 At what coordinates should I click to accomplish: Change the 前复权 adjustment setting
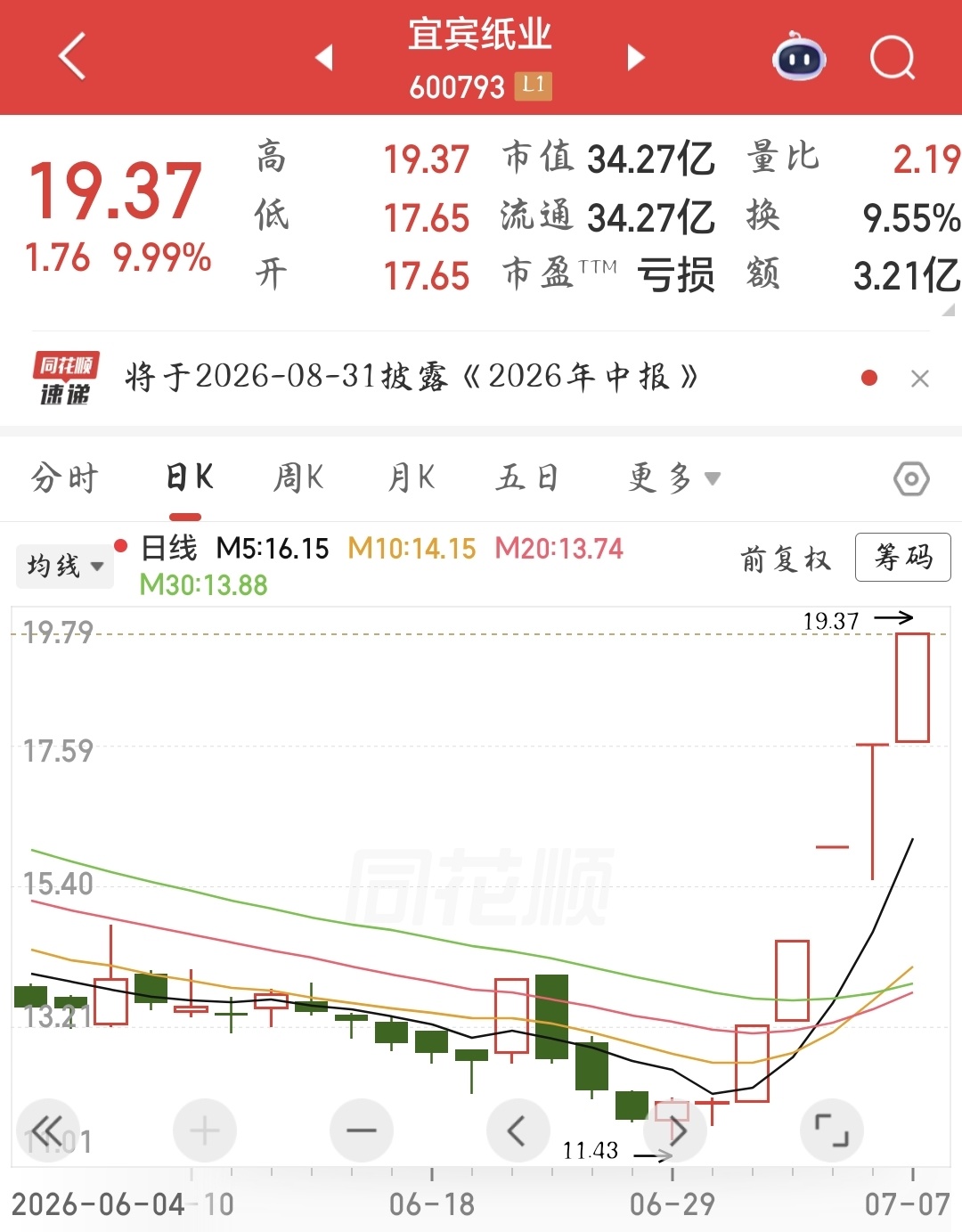point(785,559)
